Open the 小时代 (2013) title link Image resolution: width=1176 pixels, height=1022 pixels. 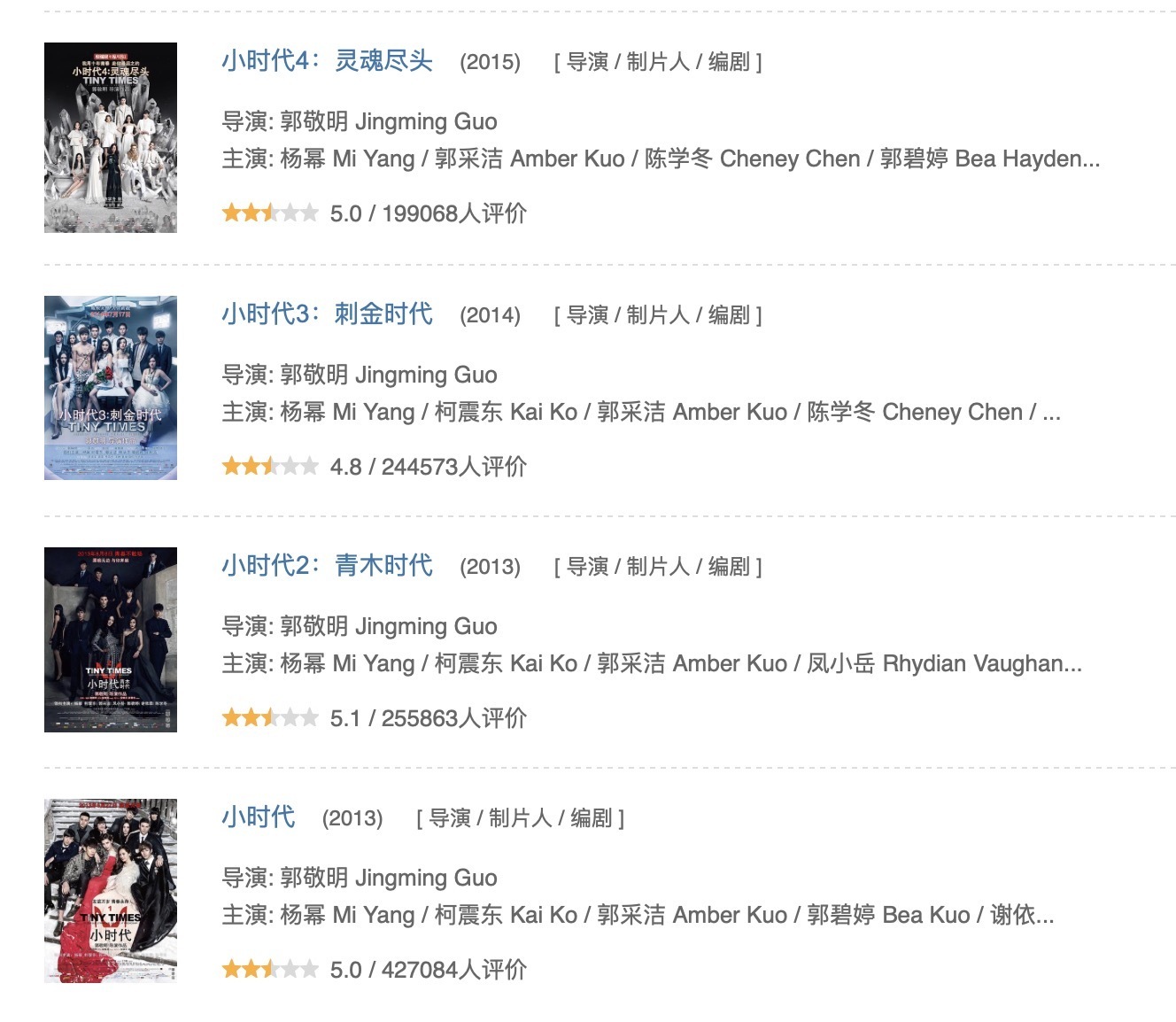258,817
